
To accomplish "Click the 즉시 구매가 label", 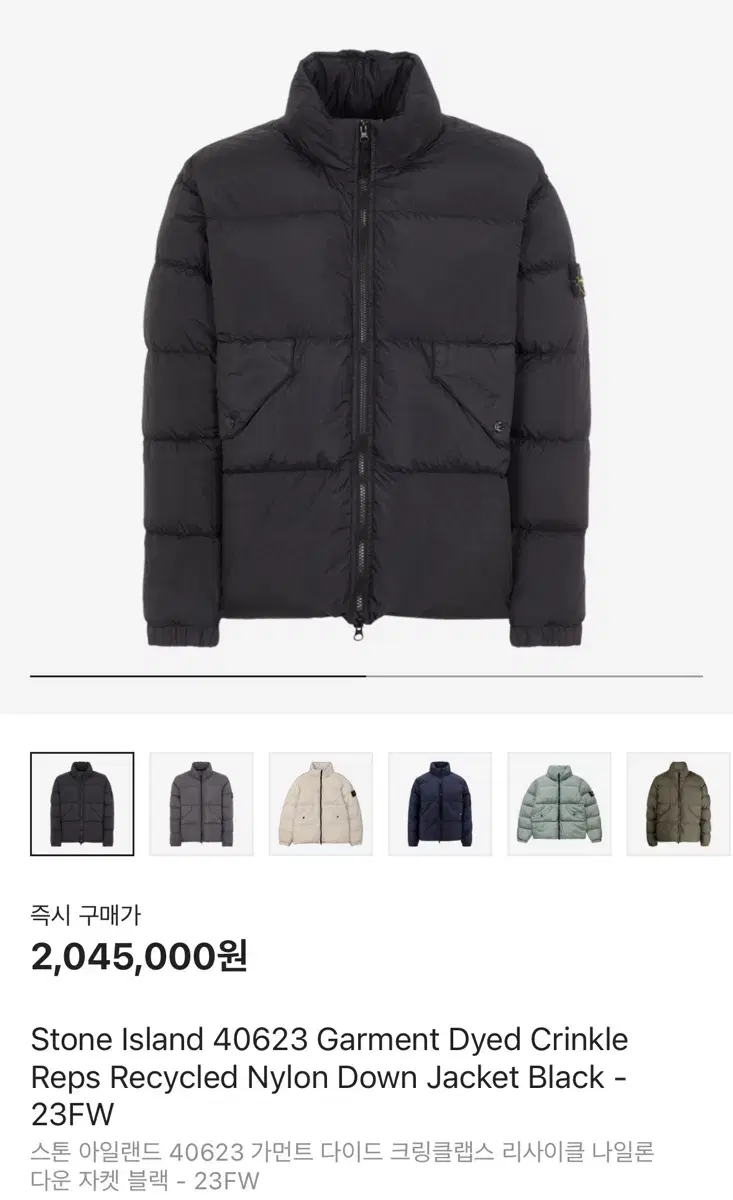I will click(x=90, y=913).
